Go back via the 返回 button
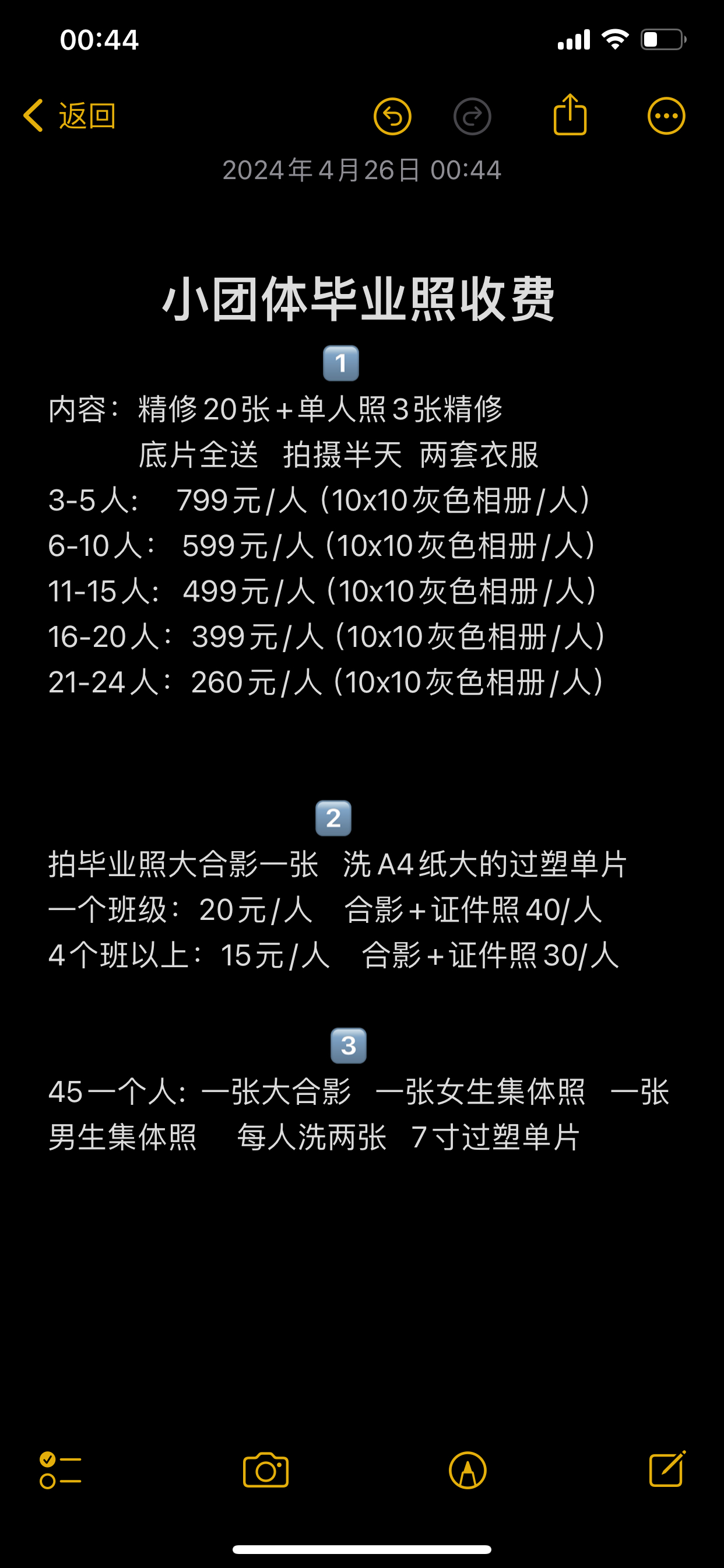Viewport: 724px width, 1568px height. pyautogui.click(x=69, y=116)
